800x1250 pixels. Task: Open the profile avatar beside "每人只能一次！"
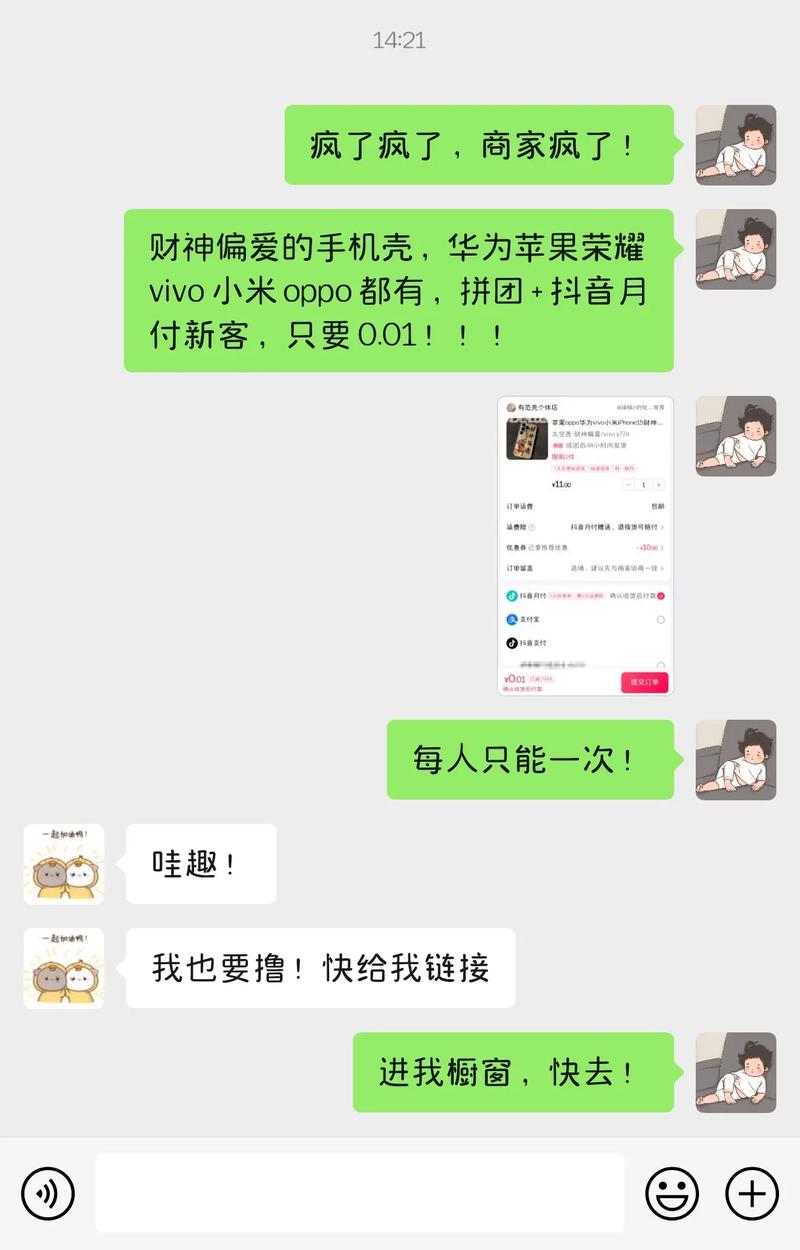(x=736, y=760)
